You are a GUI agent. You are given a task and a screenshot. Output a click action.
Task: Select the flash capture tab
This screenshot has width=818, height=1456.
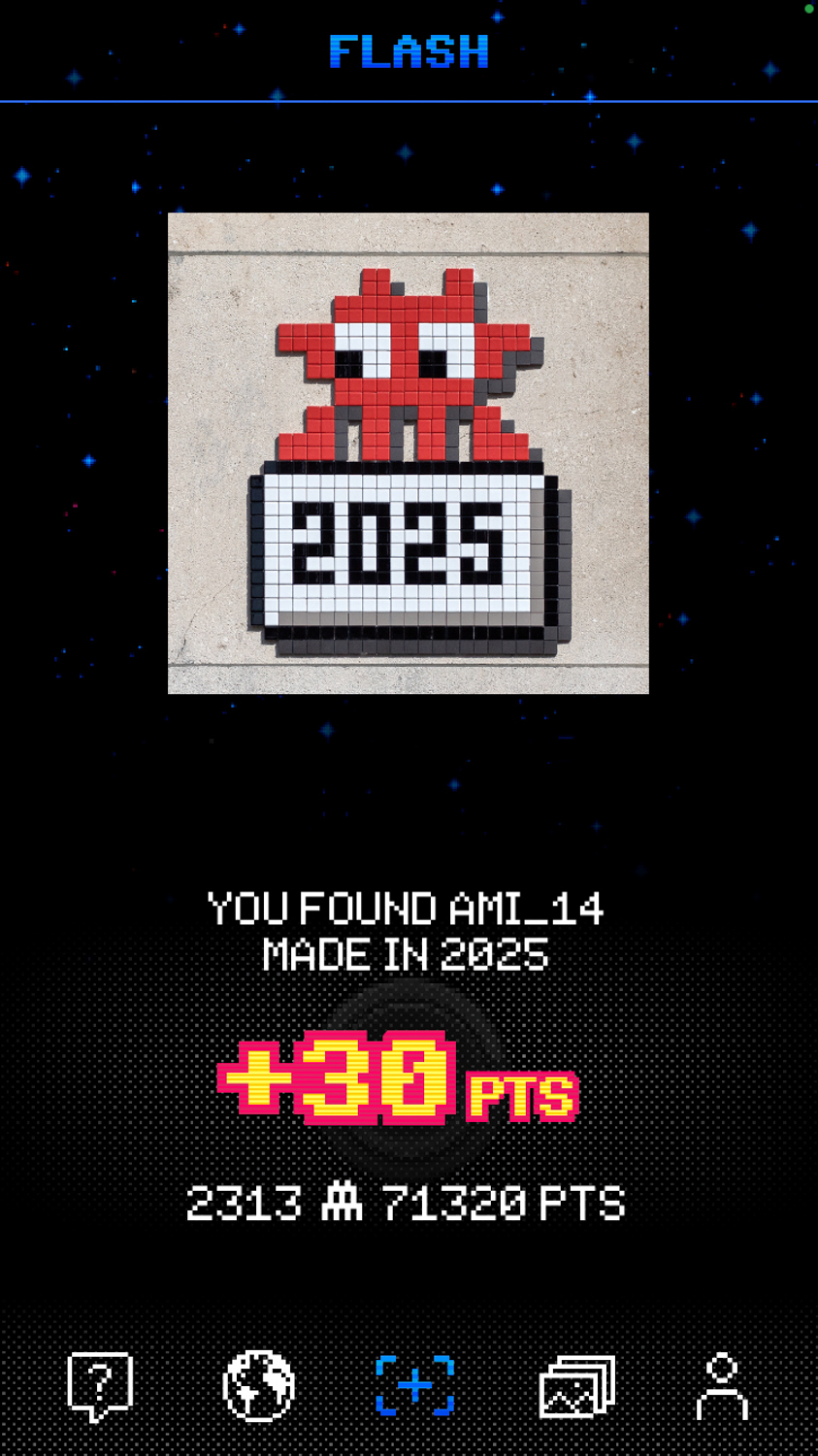click(x=415, y=1385)
